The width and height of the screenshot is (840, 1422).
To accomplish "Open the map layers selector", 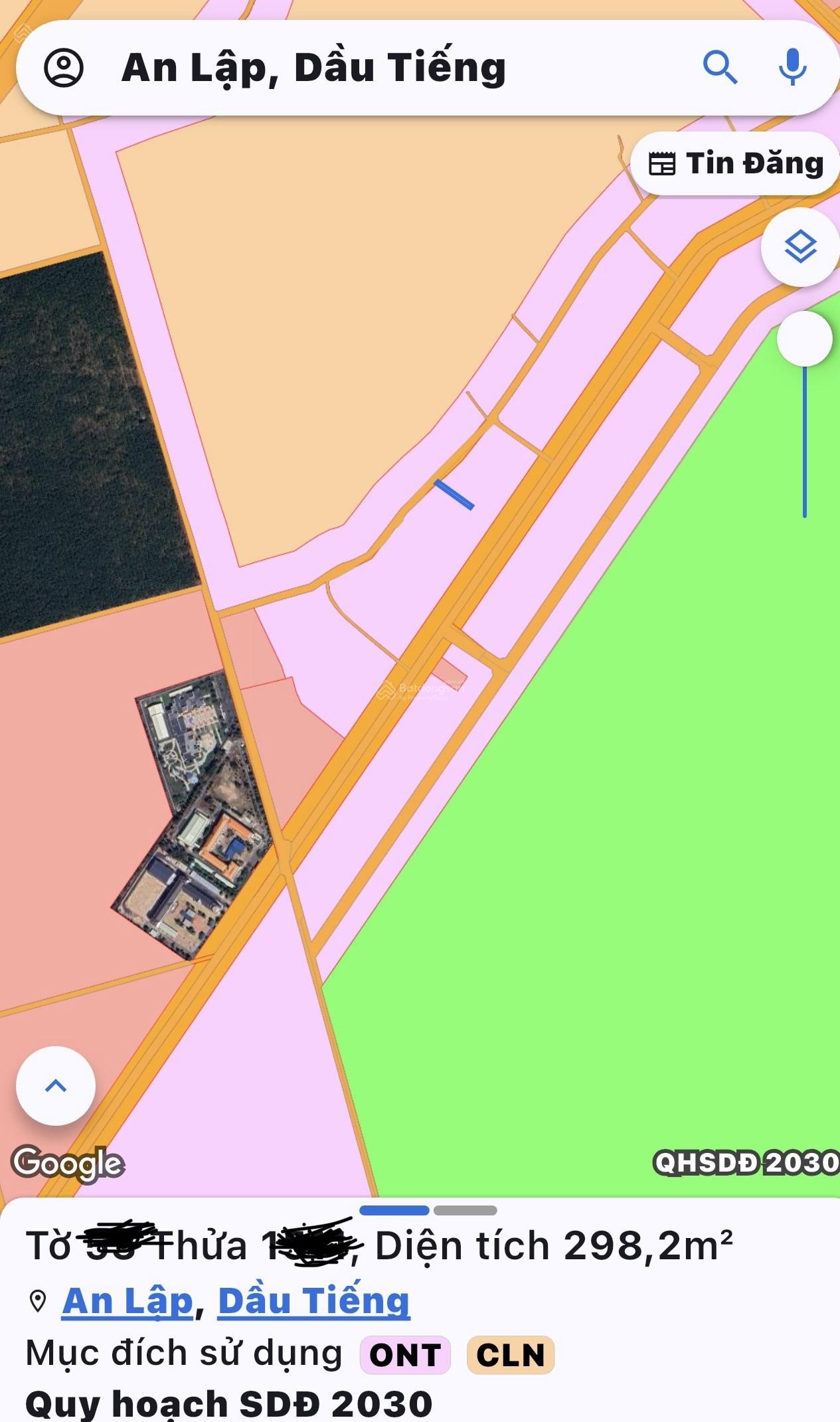I will coord(800,247).
